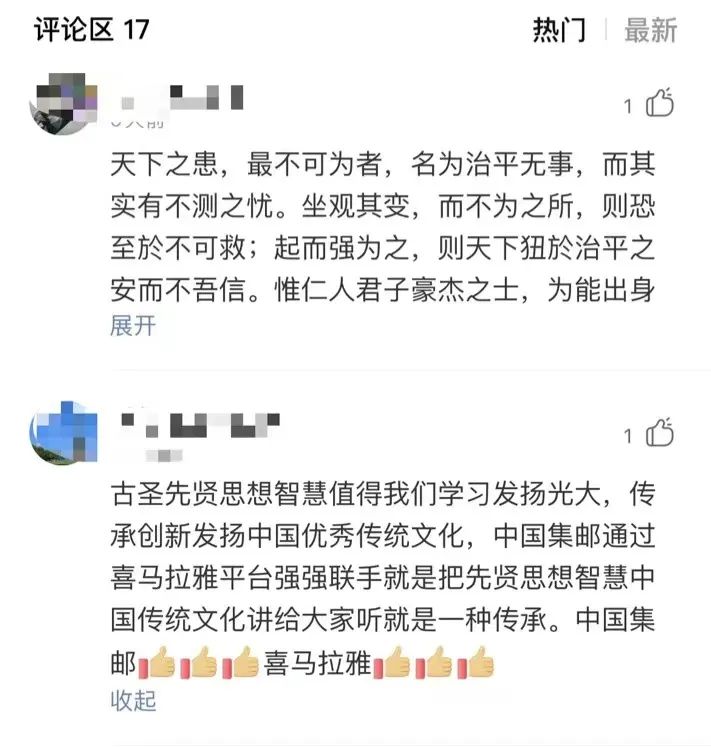This screenshot has height=747, width=711.
Task: Expand the comment via 展开
Action: click(x=133, y=325)
